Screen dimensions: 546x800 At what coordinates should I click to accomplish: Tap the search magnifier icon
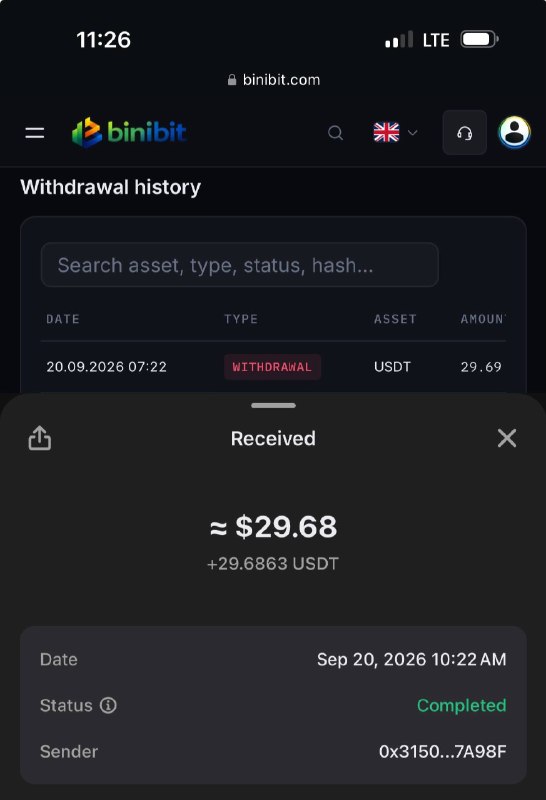coord(335,133)
